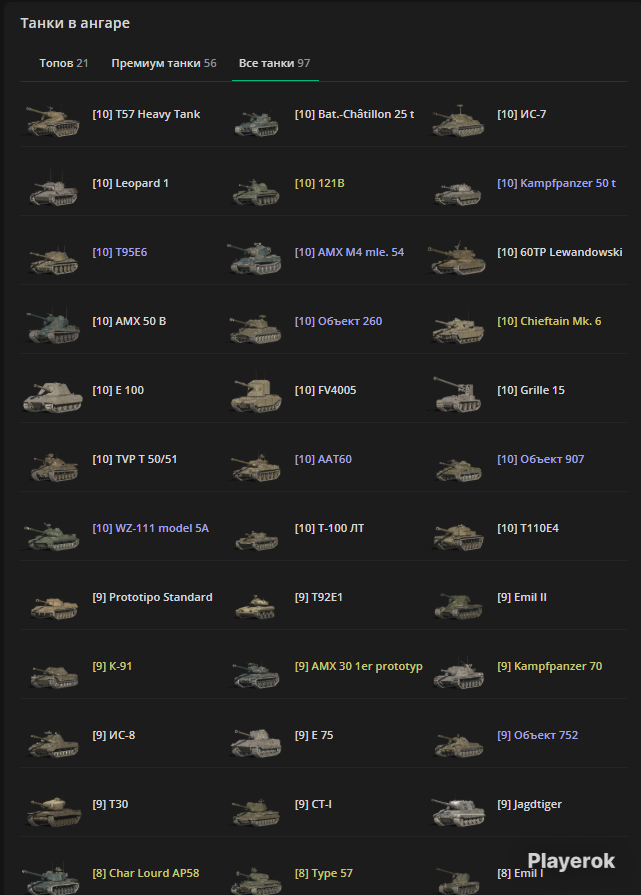Select the Все танки tab
The image size is (641, 895).
[275, 63]
